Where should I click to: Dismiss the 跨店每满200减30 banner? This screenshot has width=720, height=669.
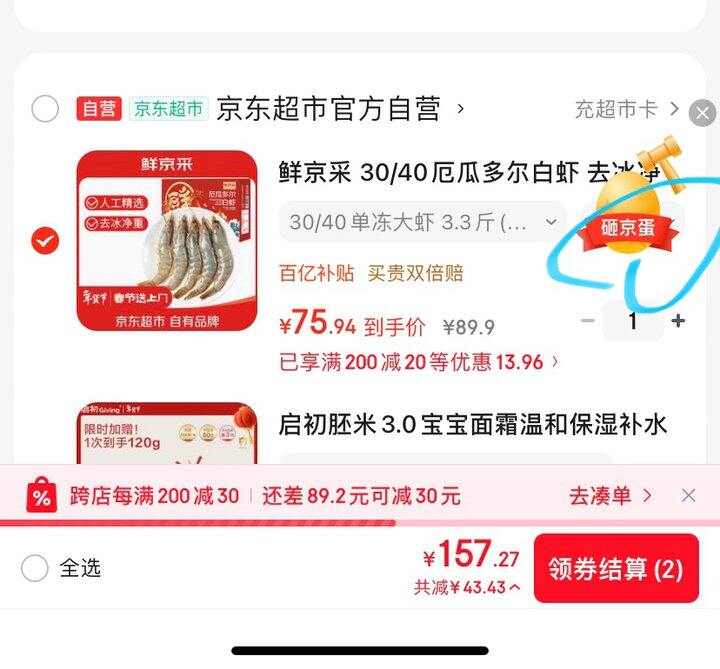(688, 495)
